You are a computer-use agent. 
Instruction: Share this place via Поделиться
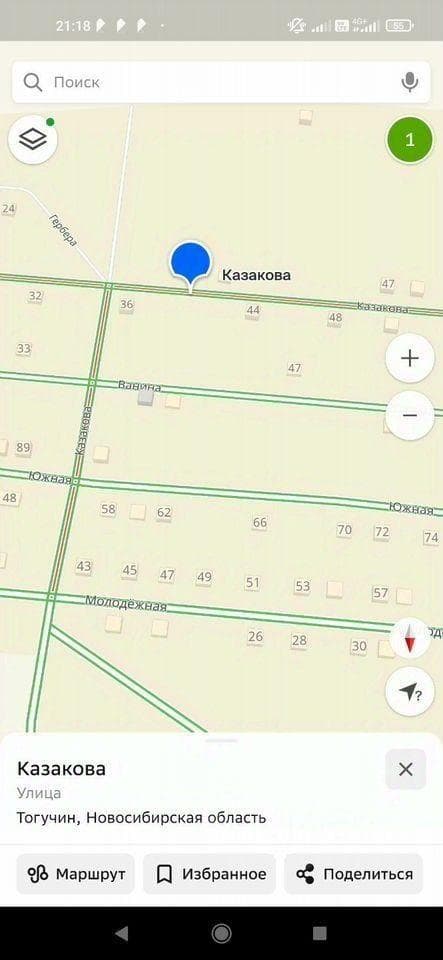(x=354, y=874)
